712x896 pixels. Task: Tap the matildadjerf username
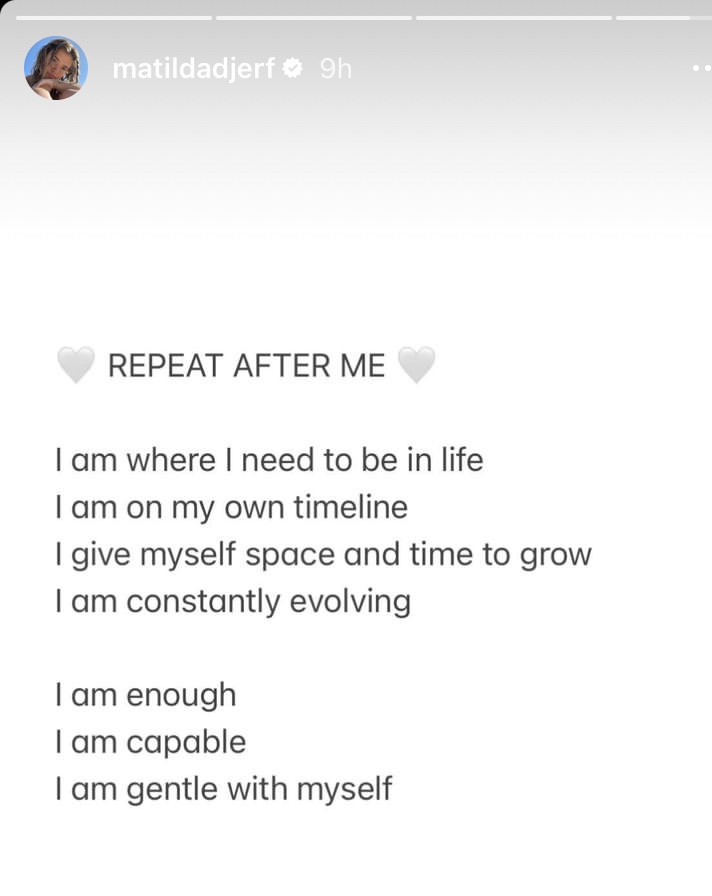tap(193, 69)
